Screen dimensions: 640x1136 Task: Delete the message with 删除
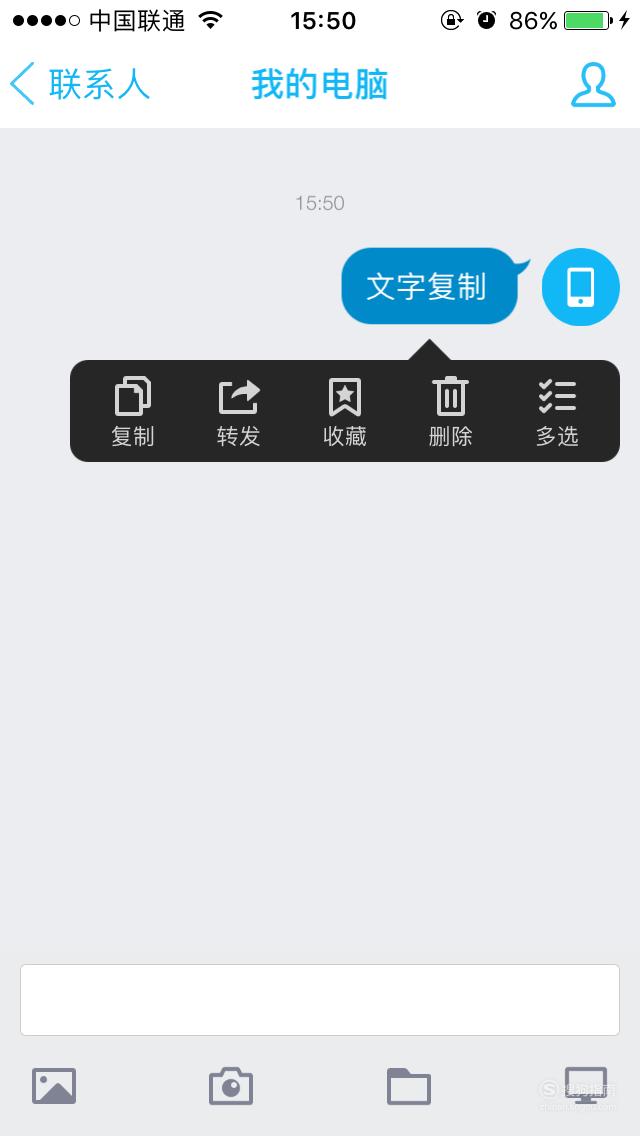click(x=451, y=412)
